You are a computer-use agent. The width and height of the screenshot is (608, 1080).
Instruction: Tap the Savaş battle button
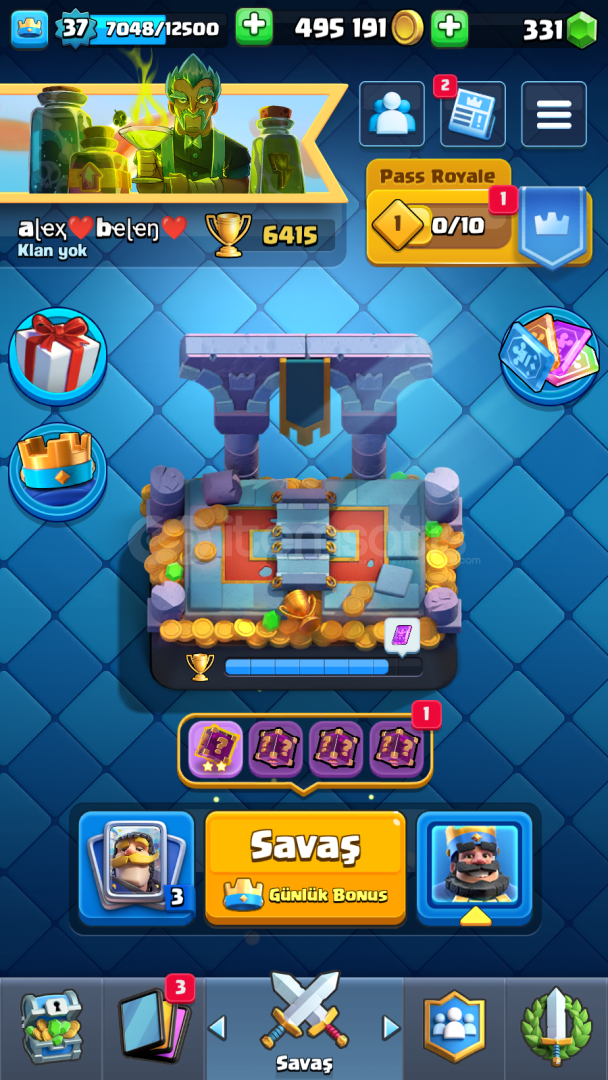(x=305, y=867)
